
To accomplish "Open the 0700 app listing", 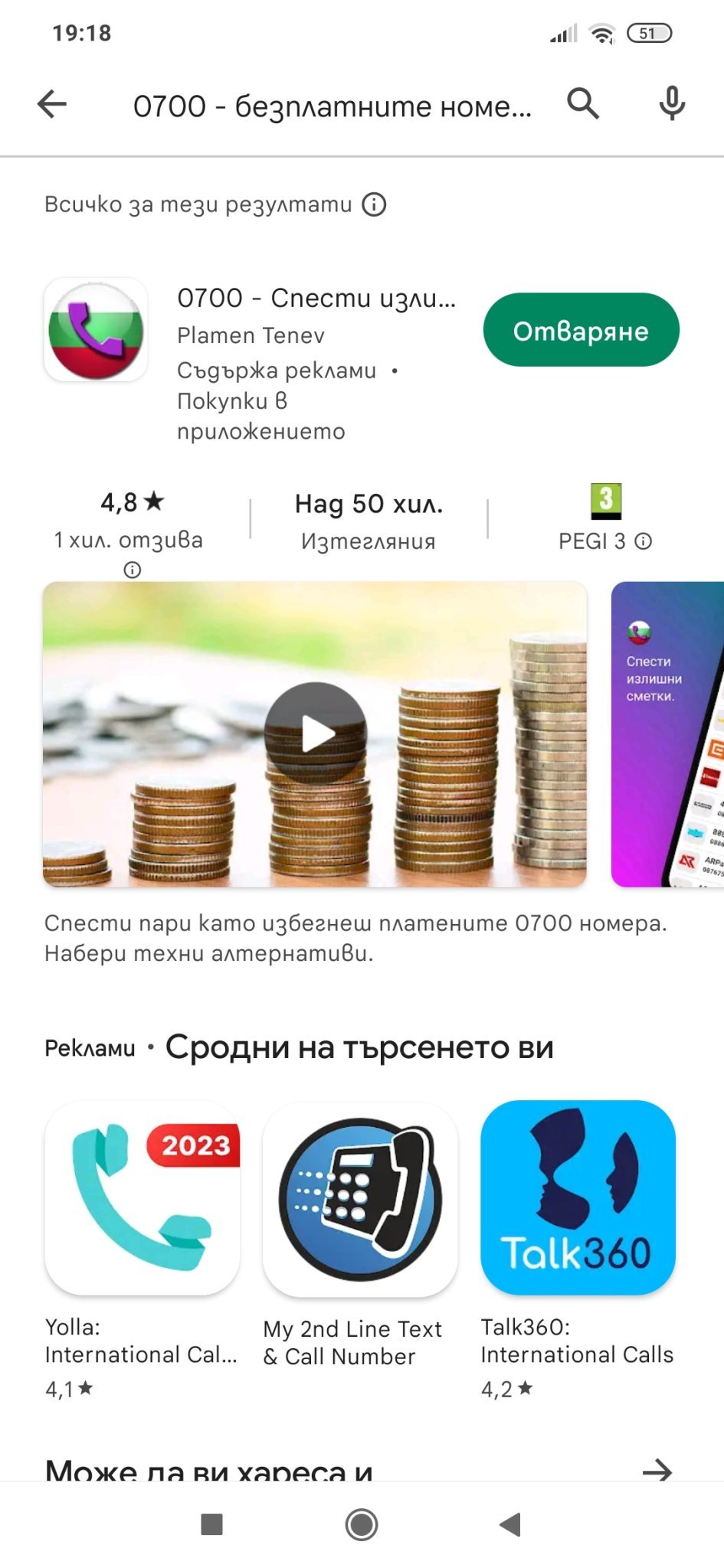I will pyautogui.click(x=316, y=299).
